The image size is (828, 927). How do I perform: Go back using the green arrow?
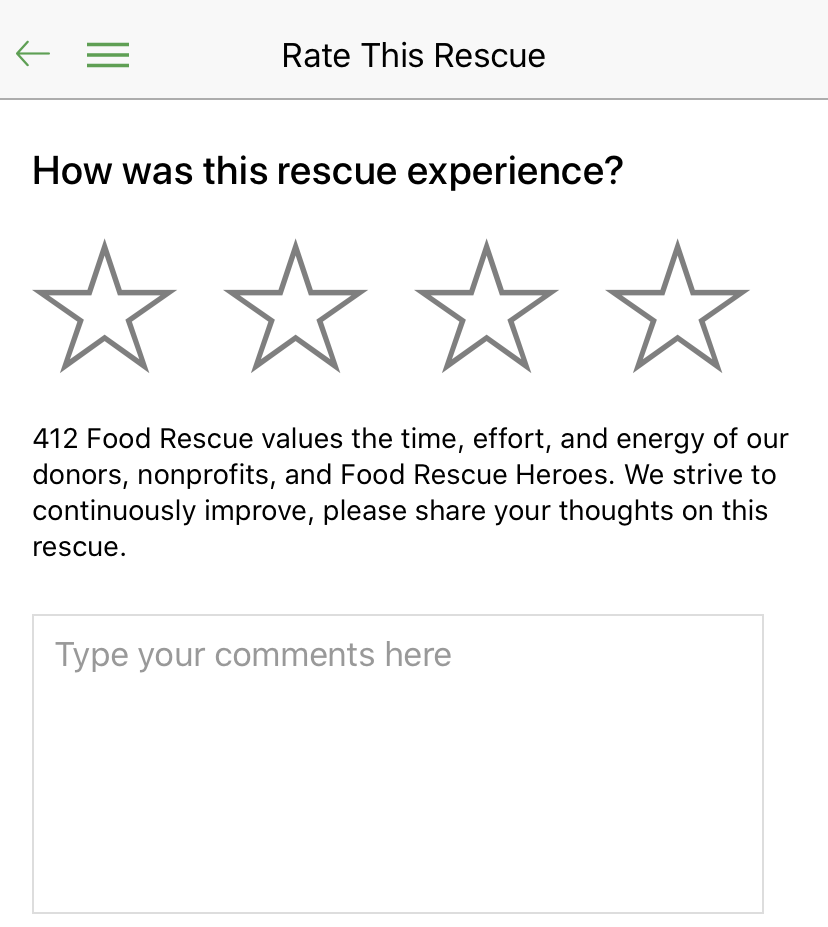33,54
